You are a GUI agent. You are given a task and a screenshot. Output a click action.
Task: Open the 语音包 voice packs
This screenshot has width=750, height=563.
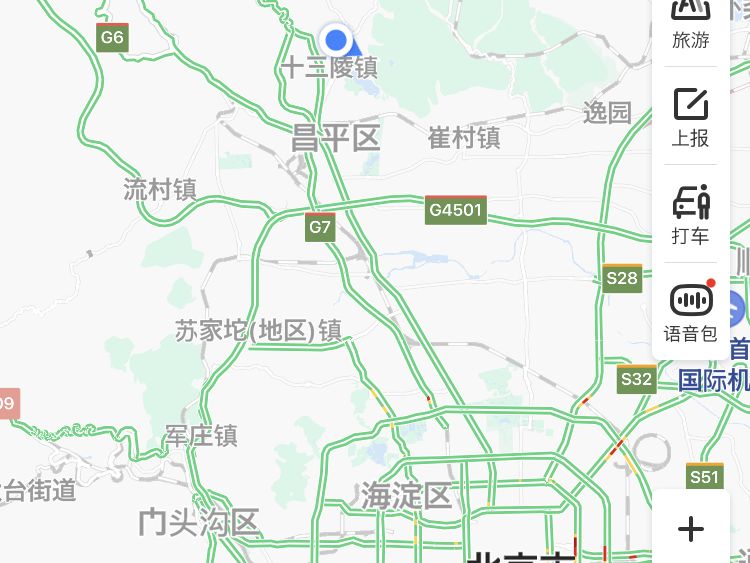[690, 311]
